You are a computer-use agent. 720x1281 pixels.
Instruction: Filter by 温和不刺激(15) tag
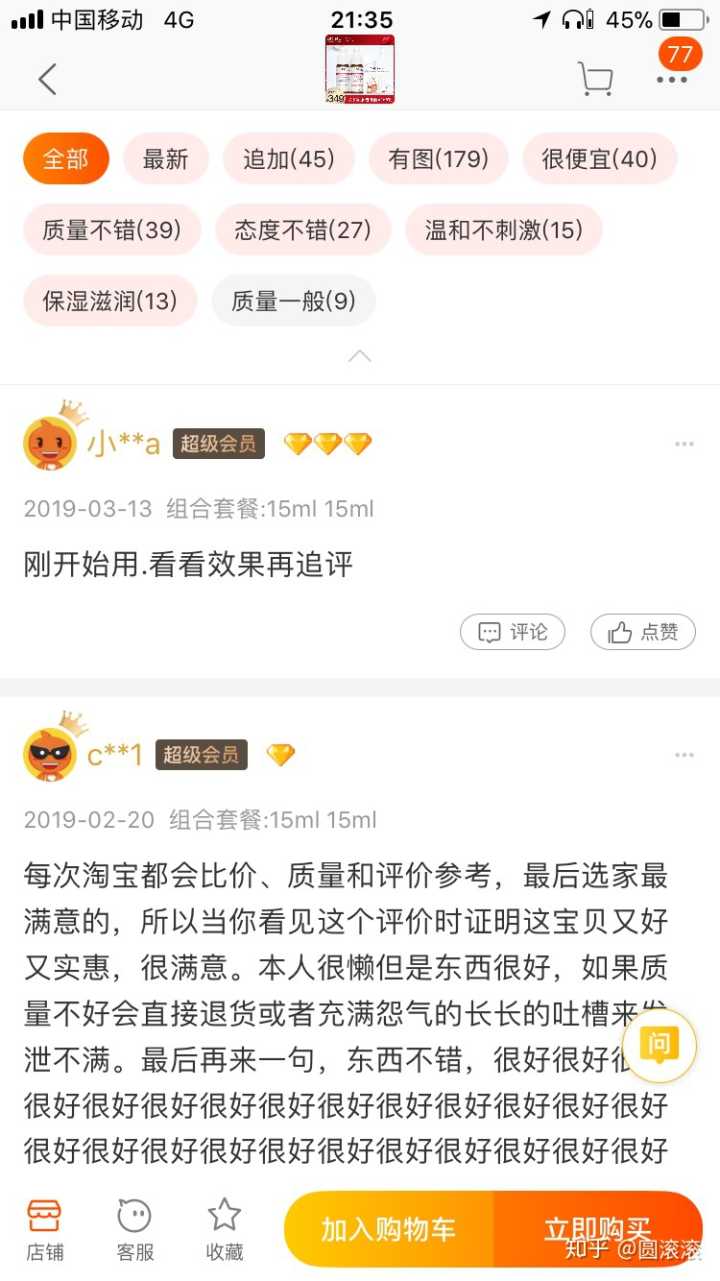(504, 230)
